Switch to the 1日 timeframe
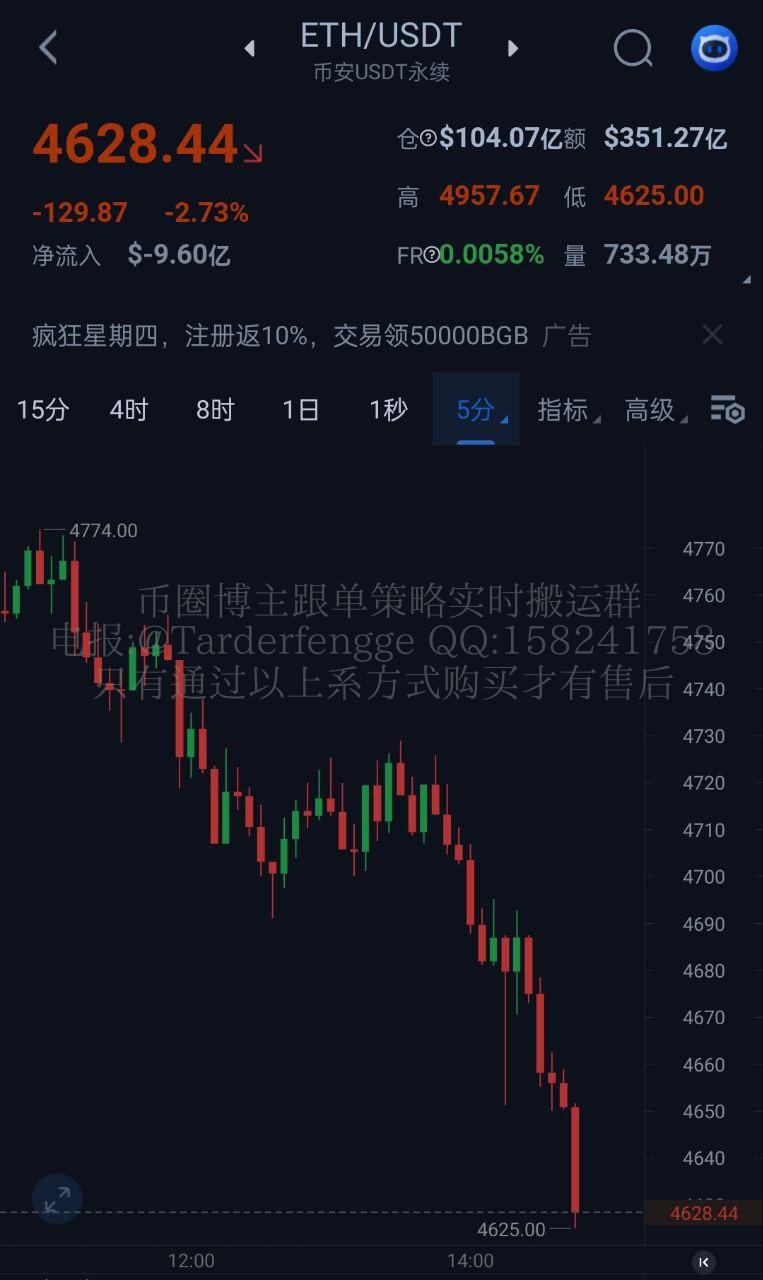 301,409
